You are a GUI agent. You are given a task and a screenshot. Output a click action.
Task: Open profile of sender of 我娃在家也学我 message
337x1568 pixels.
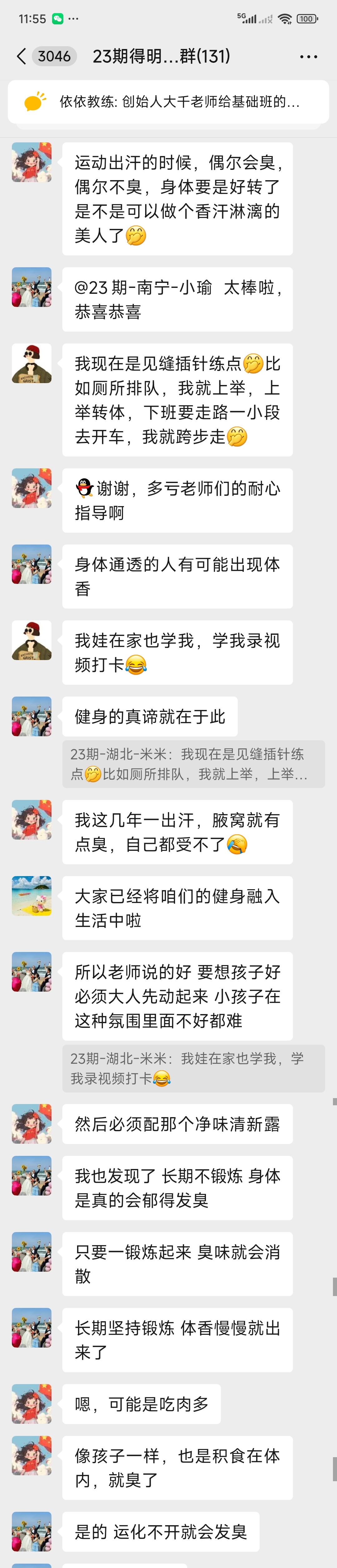[32, 640]
